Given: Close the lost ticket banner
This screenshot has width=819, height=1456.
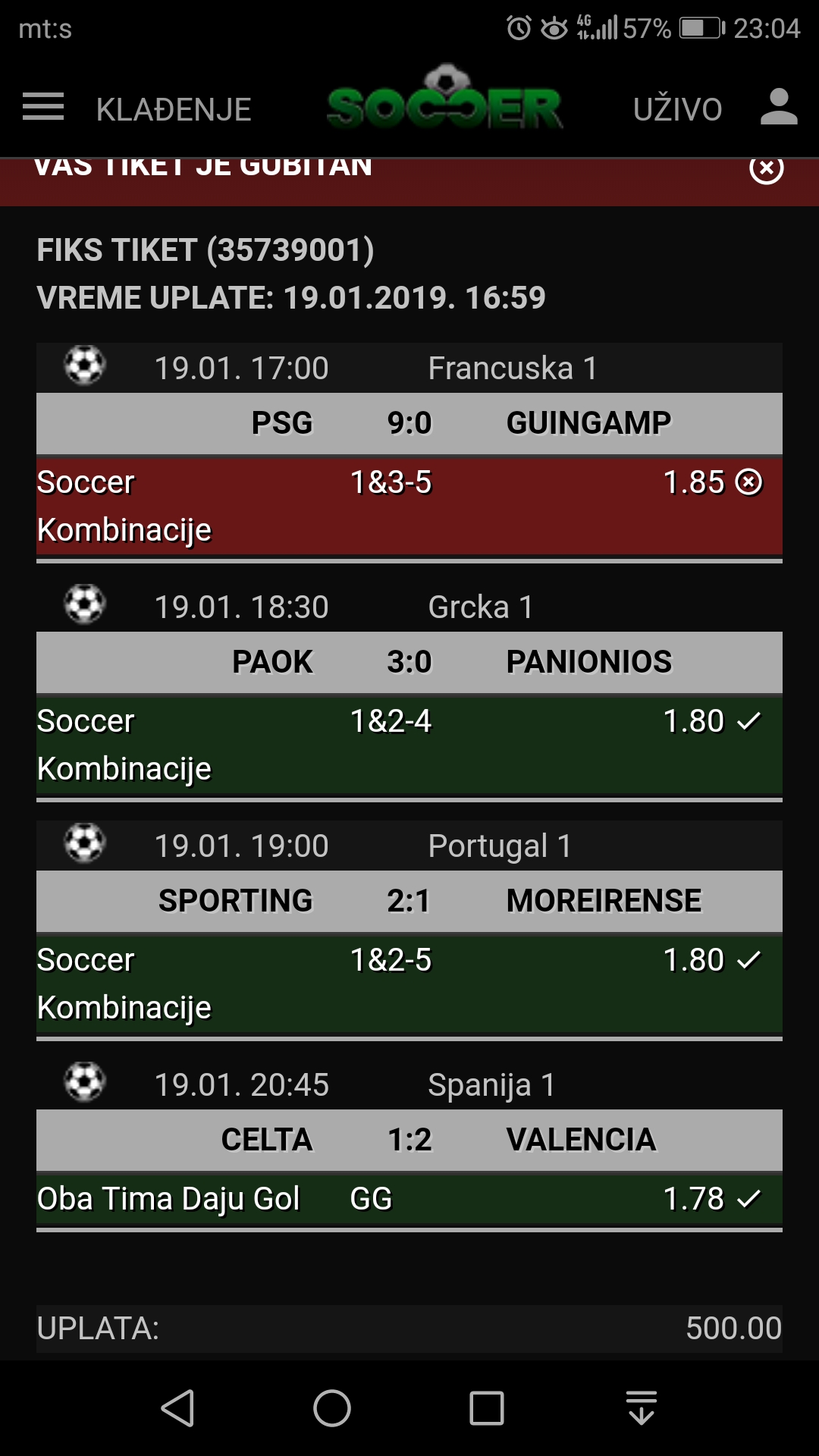Looking at the screenshot, I should (766, 168).
